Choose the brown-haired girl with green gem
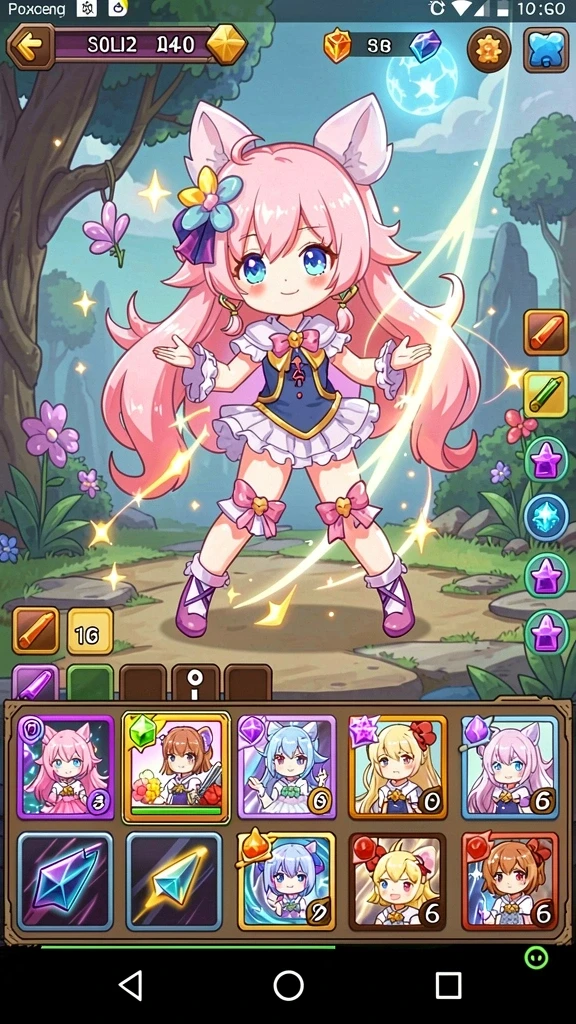576x1024 pixels. click(x=176, y=767)
